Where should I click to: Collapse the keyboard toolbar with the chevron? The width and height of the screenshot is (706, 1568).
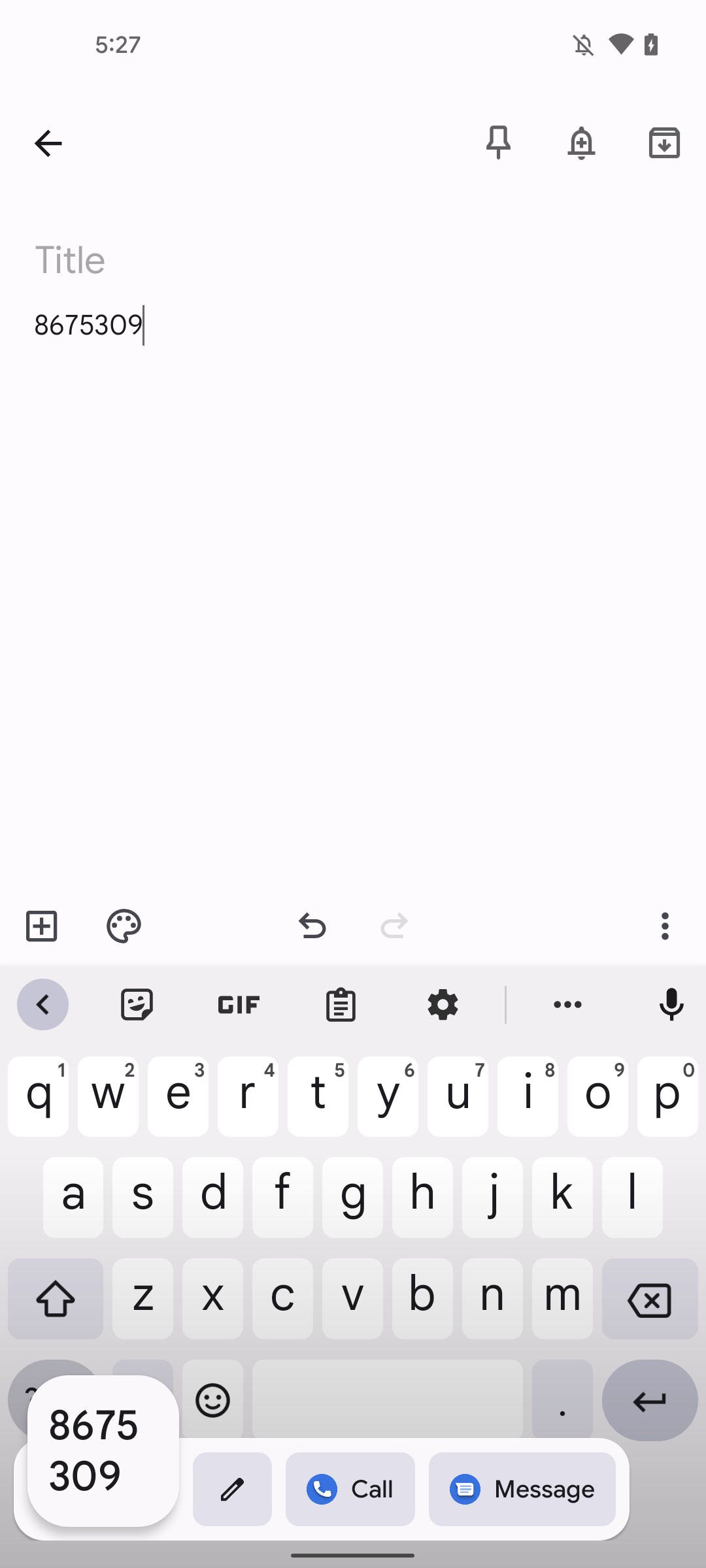coord(42,1005)
